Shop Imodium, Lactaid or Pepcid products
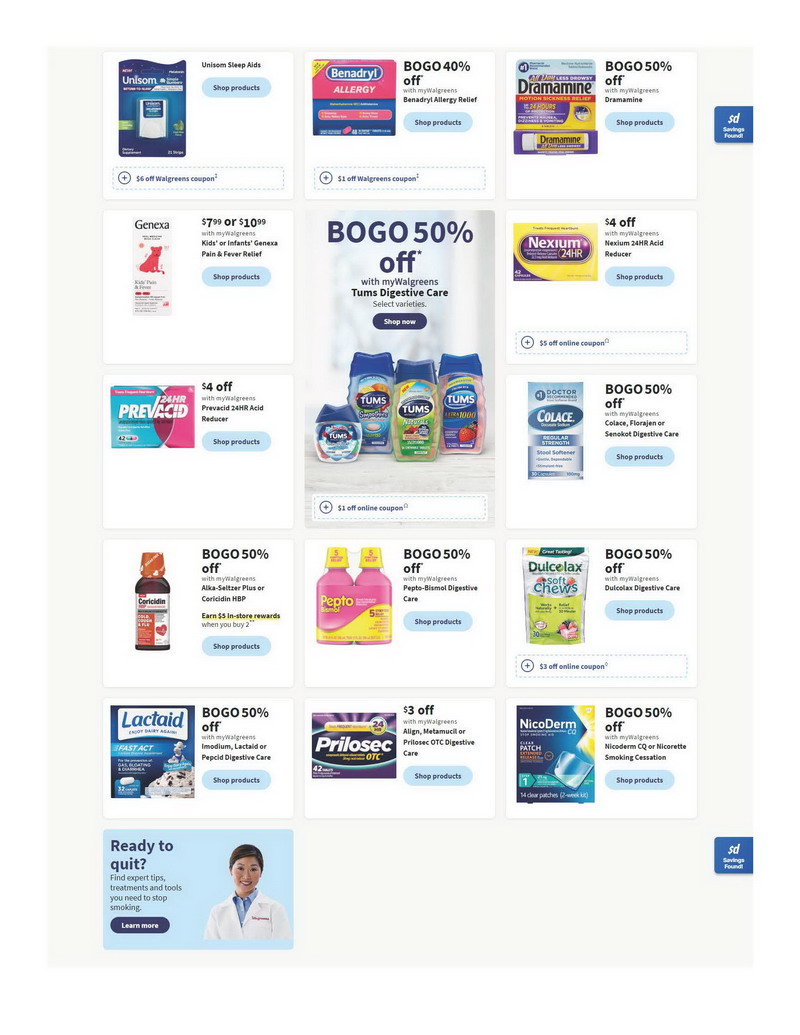This screenshot has width=800, height=1035. [x=236, y=780]
